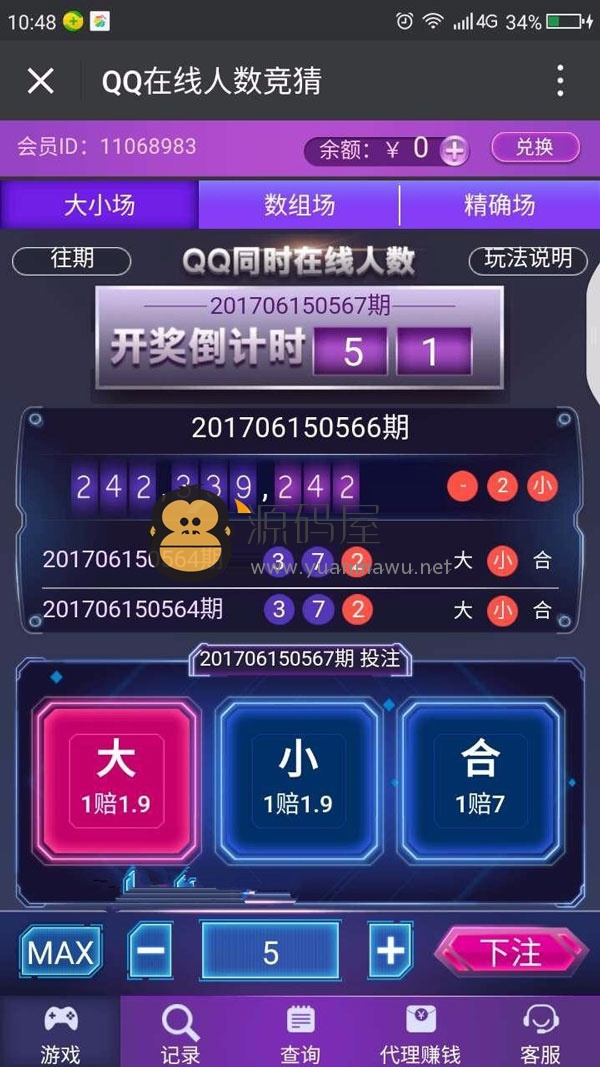Tap the plus icon next to balance
The image size is (600, 1067).
(454, 151)
